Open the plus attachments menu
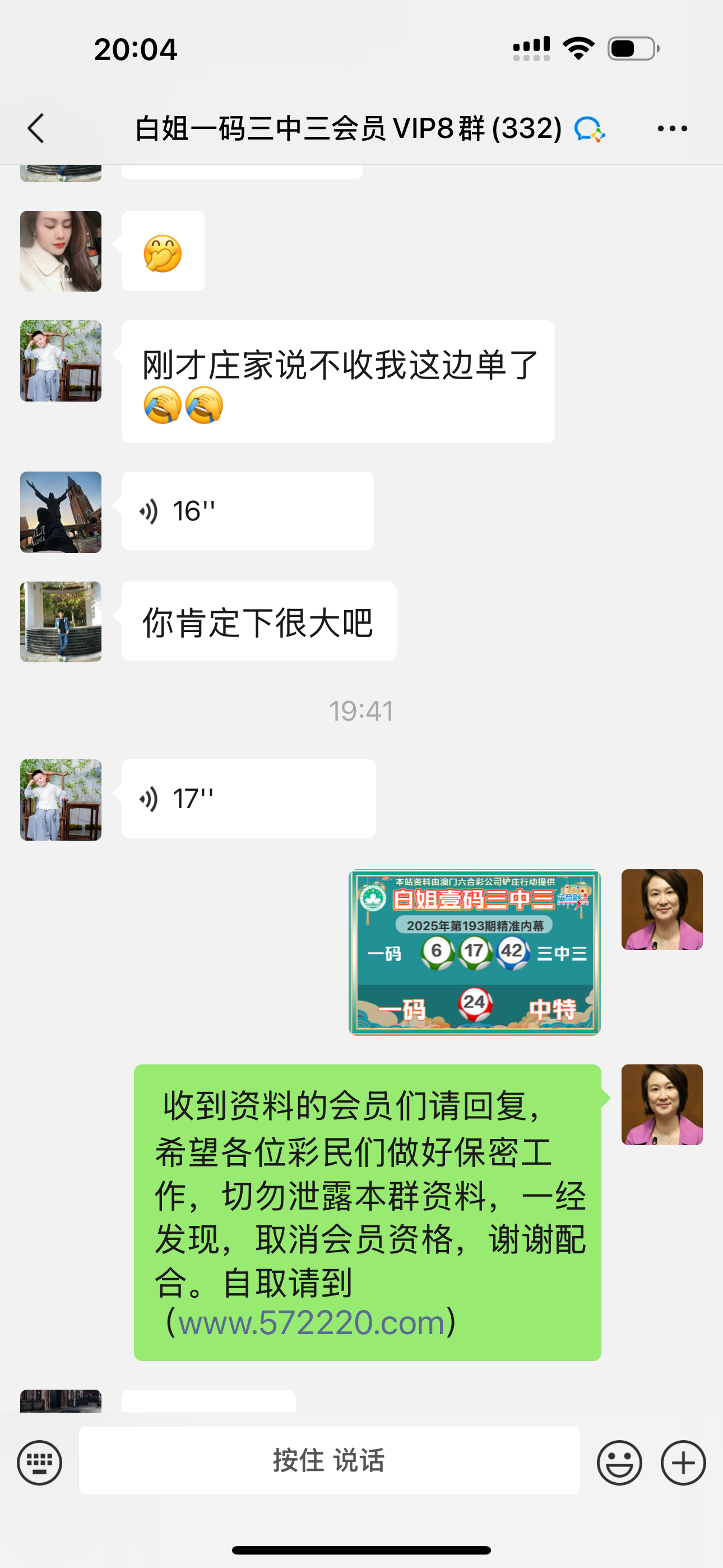 683,1462
